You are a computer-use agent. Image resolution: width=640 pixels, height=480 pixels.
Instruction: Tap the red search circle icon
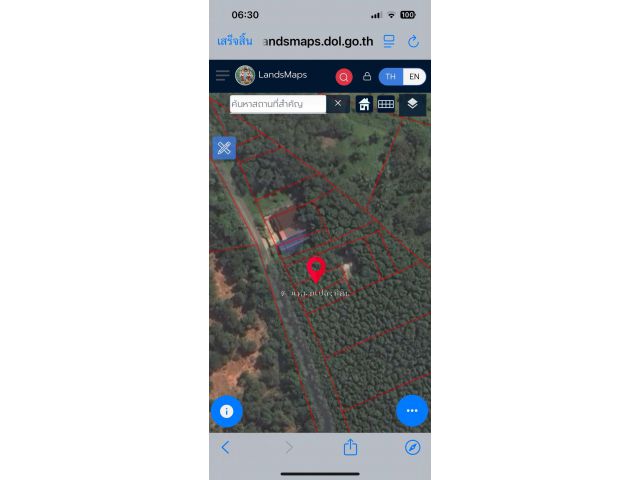344,77
